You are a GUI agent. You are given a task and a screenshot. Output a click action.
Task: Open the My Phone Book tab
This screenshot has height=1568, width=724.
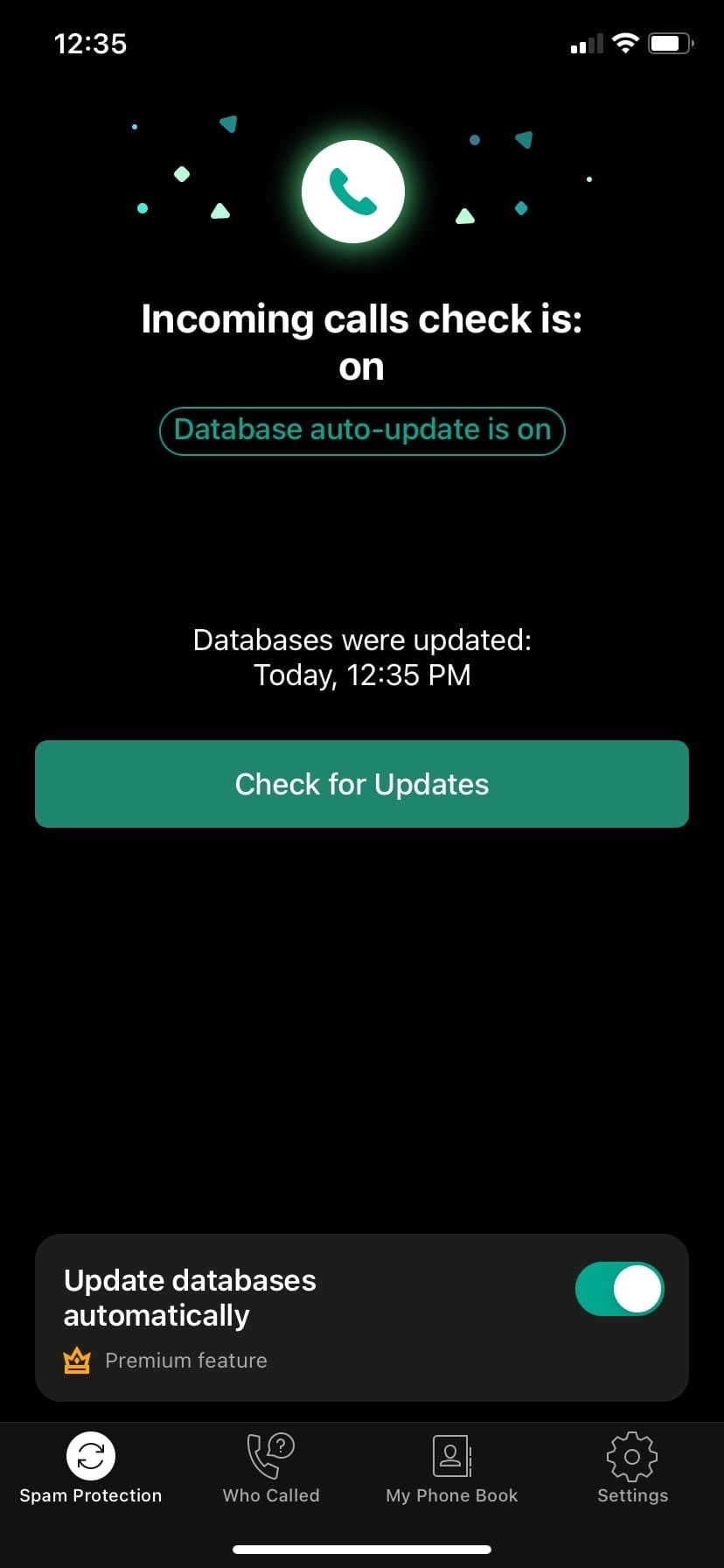(x=452, y=1469)
